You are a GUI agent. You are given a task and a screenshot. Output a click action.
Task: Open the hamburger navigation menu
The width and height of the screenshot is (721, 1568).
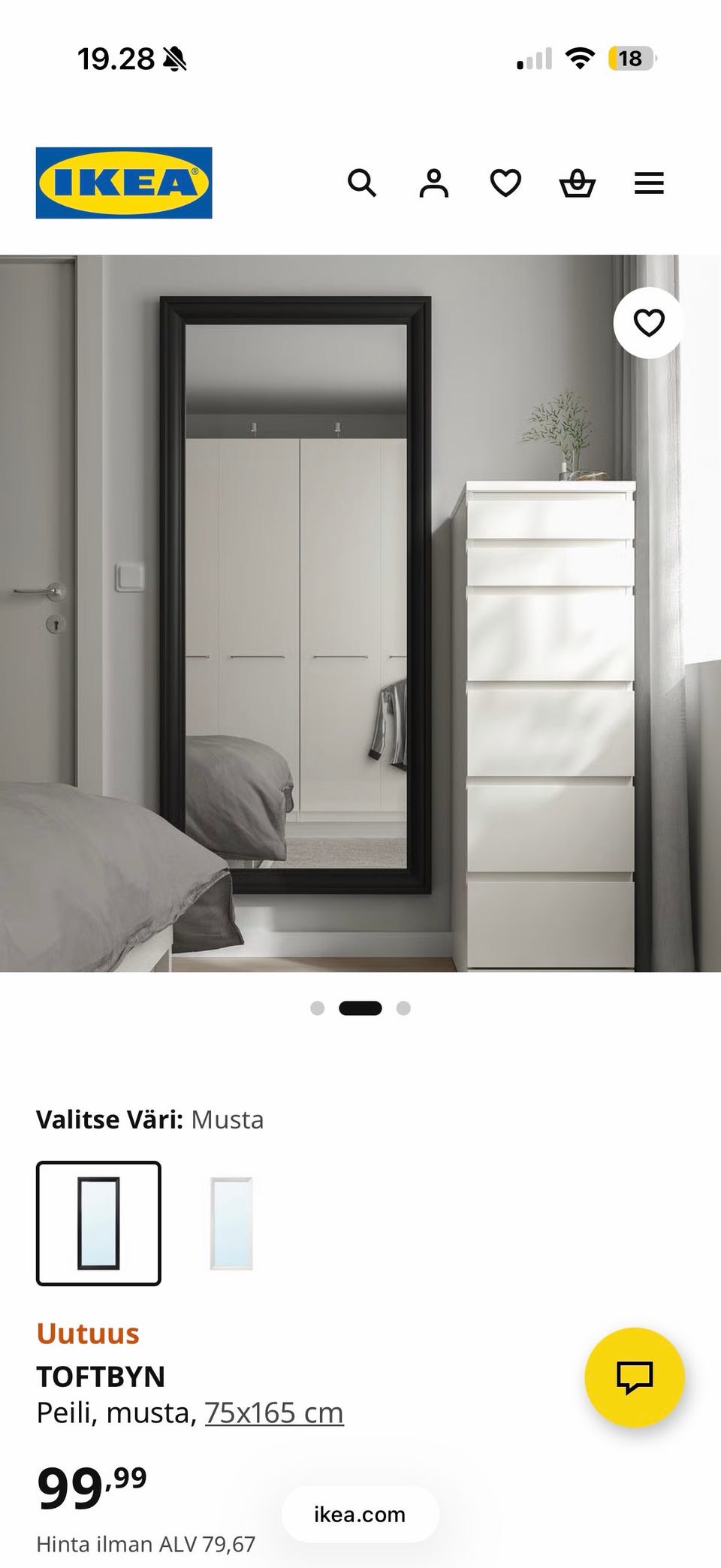coord(649,183)
